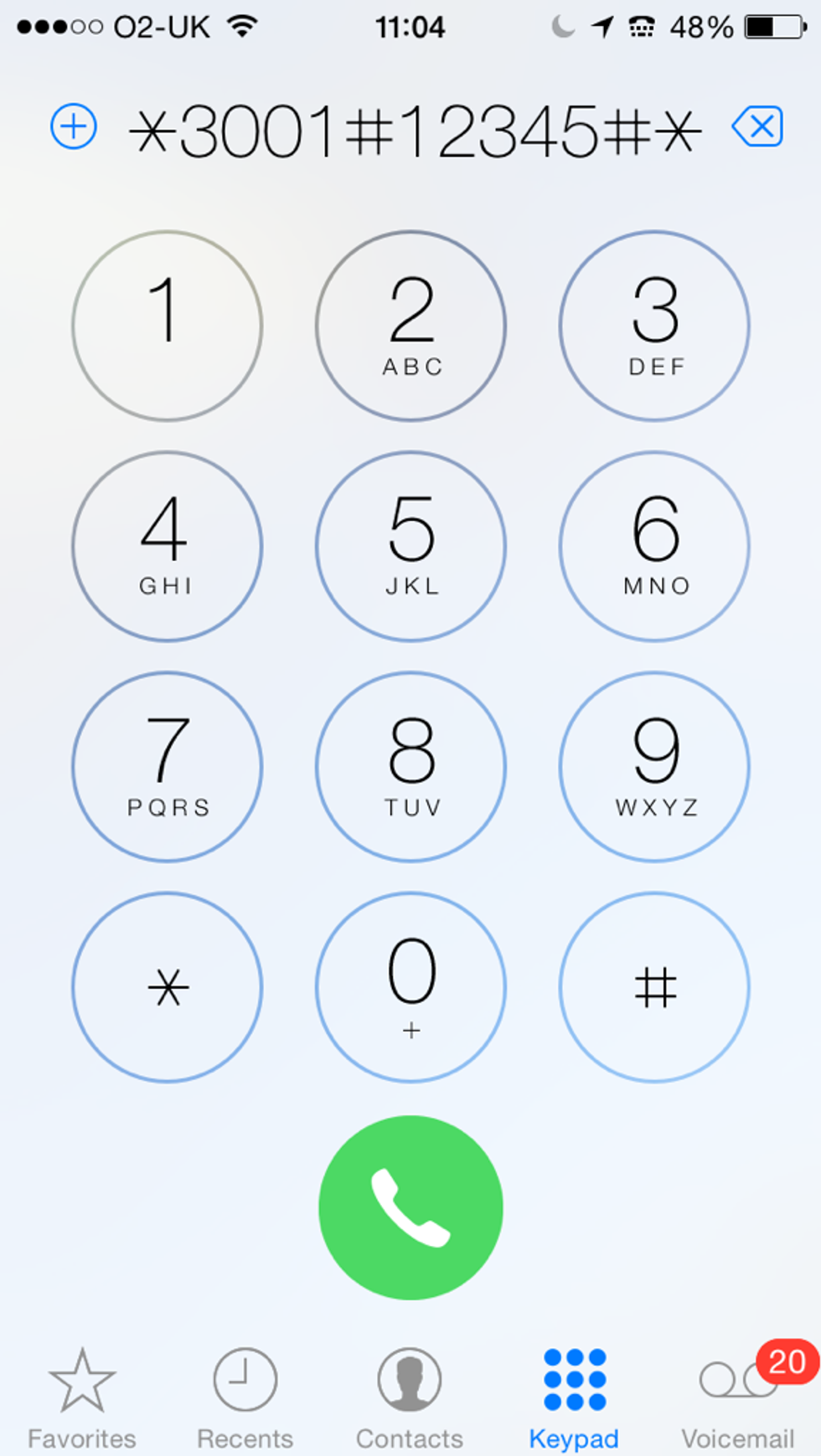Tap the hash key
The height and width of the screenshot is (1456, 821).
[x=654, y=987]
